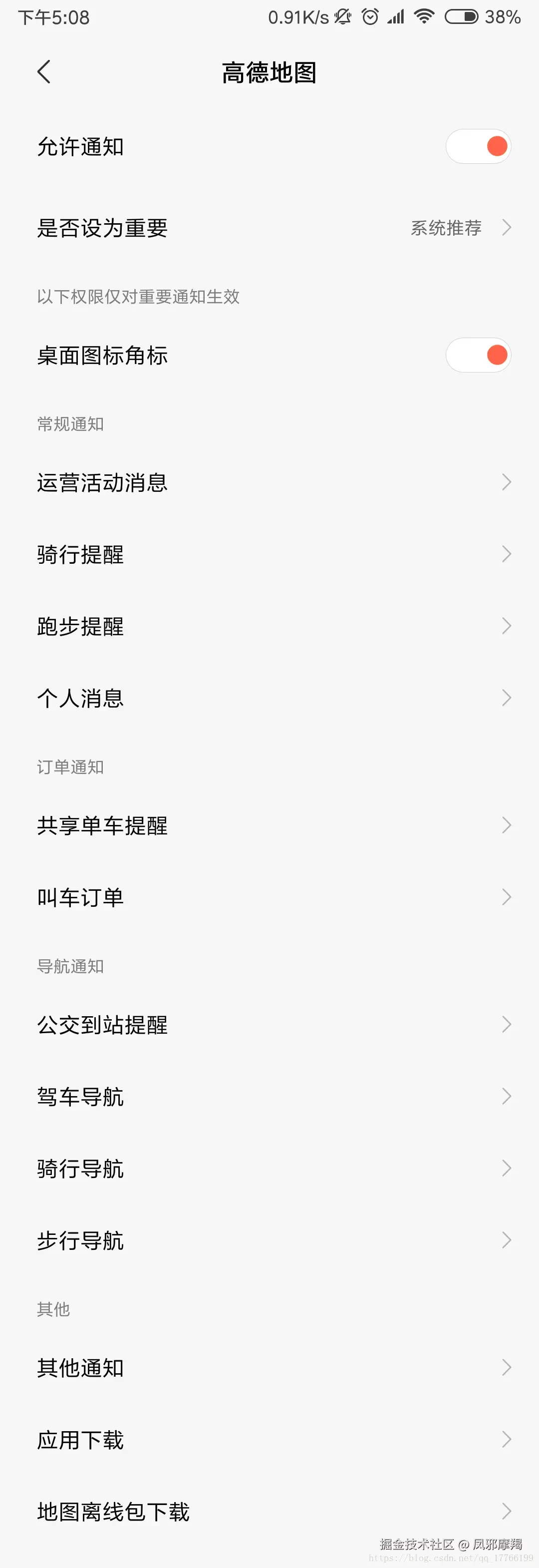Open 骑行提醒 notification settings

tap(269, 554)
